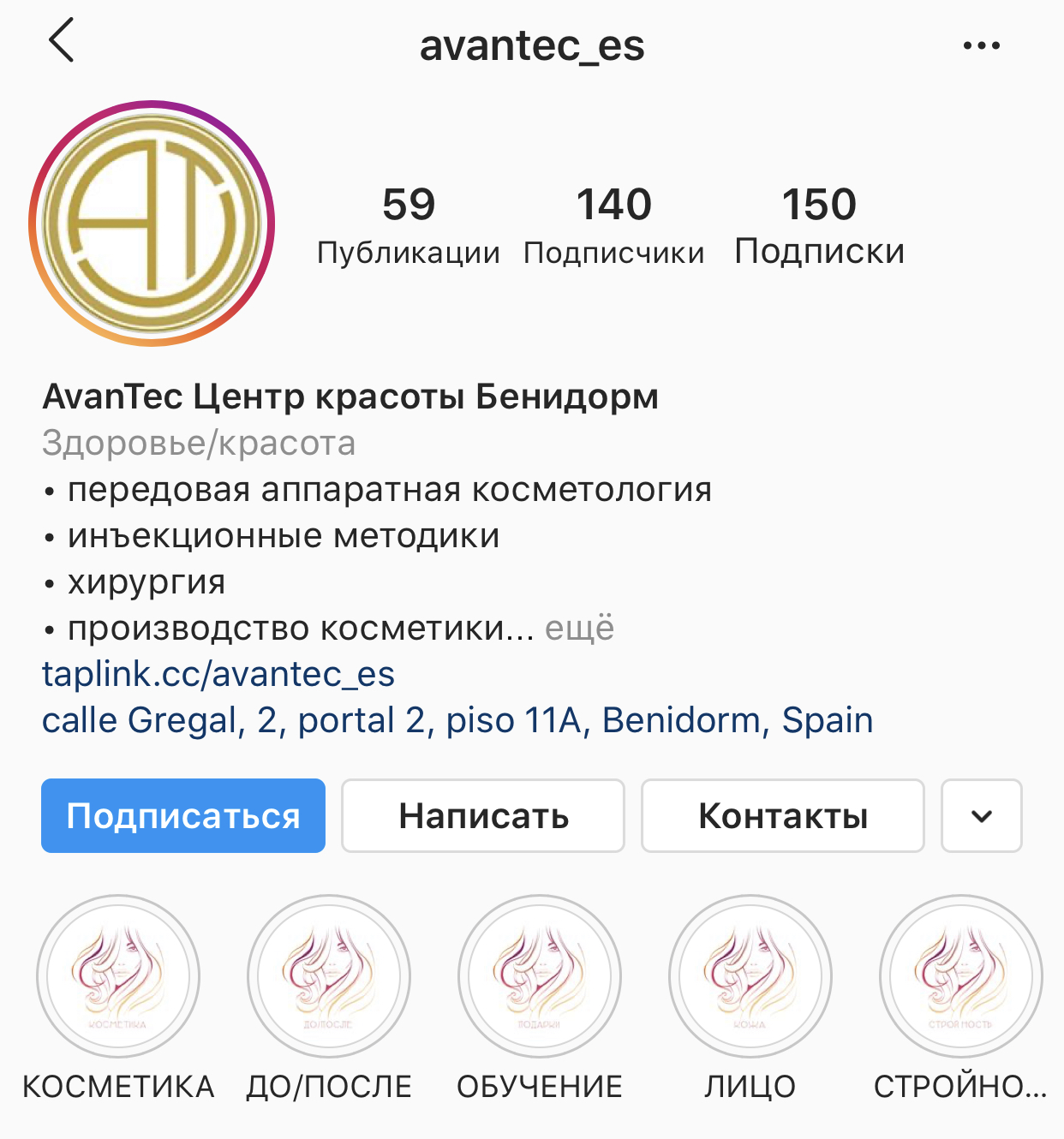Go back from the avantec_es profile

62,42
